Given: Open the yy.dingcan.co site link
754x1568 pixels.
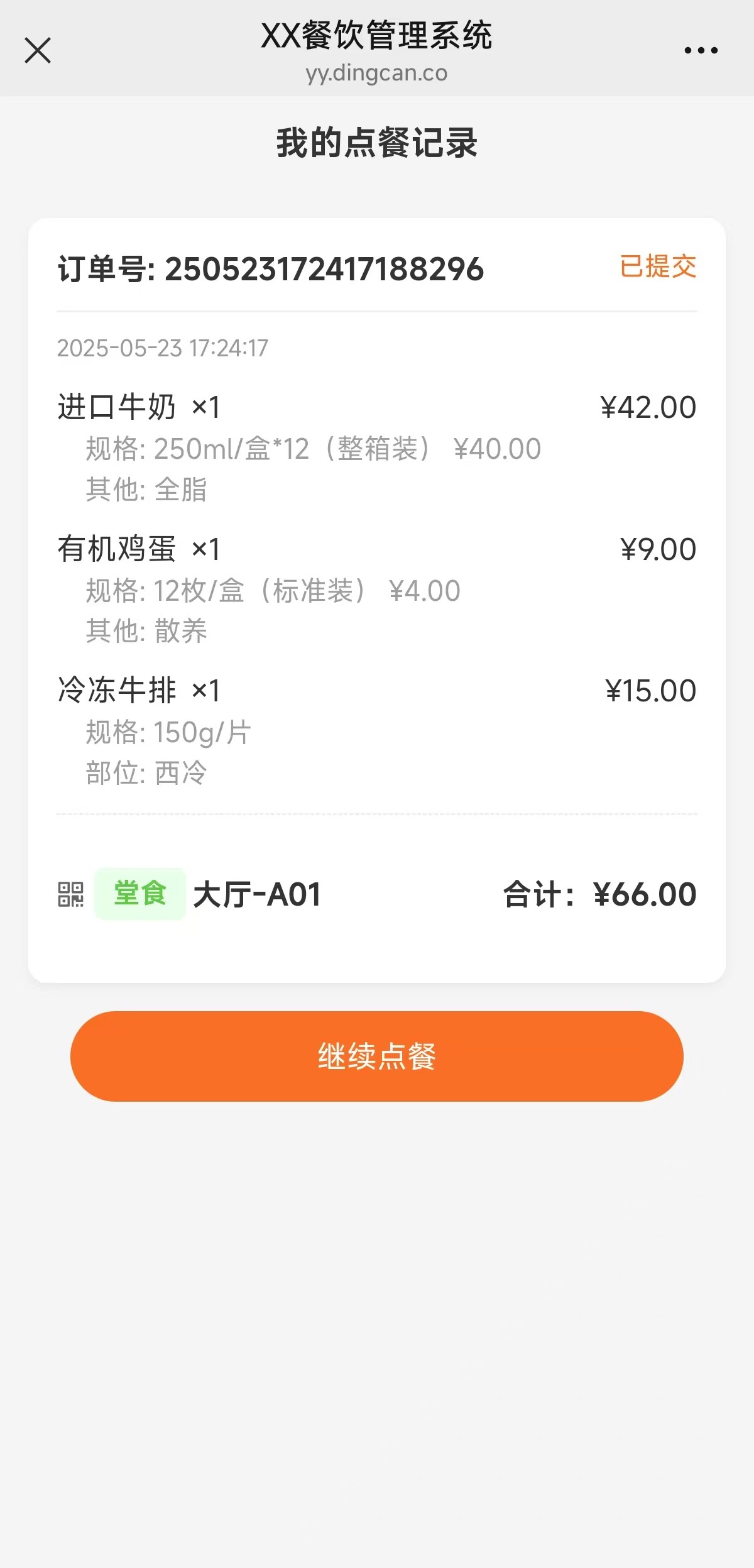Looking at the screenshot, I should [377, 74].
